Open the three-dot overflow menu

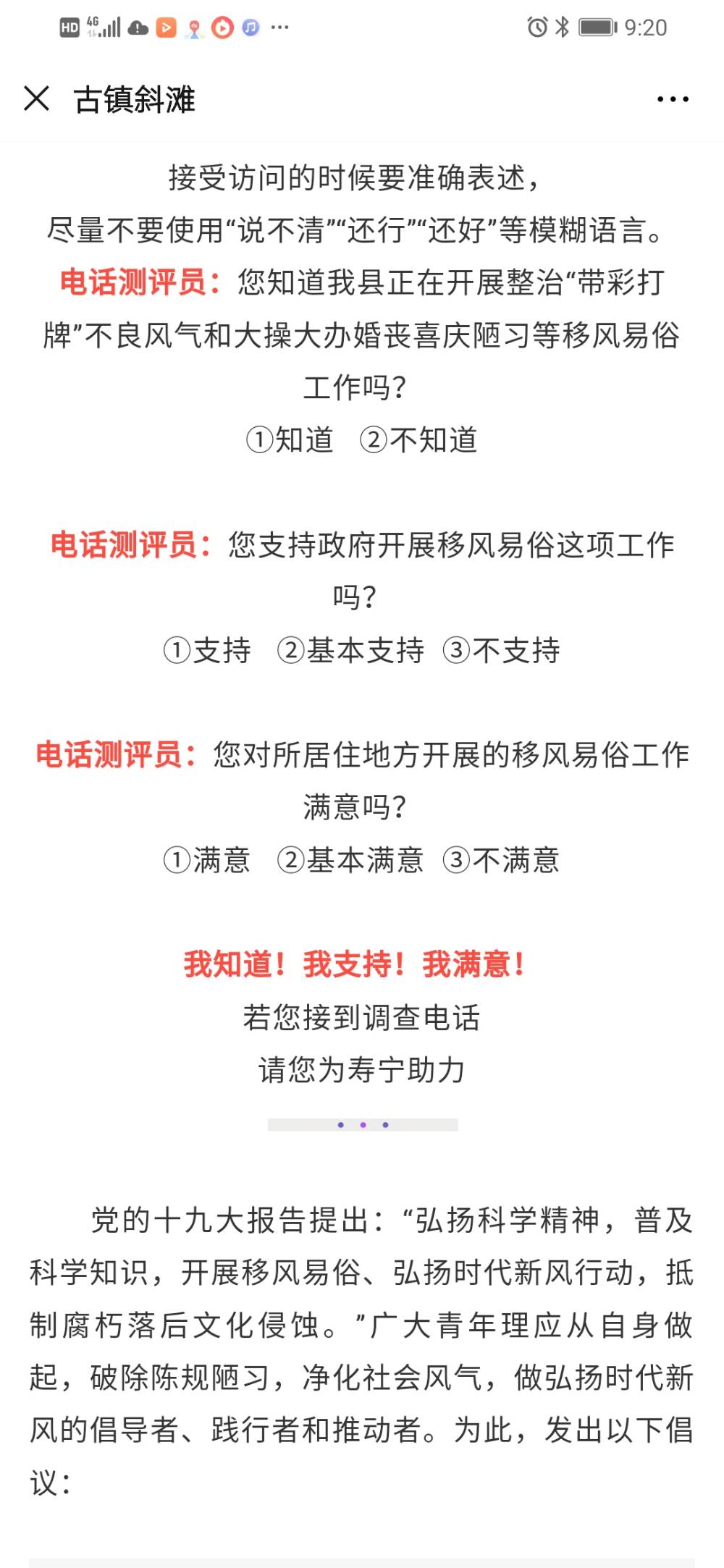pos(672,99)
